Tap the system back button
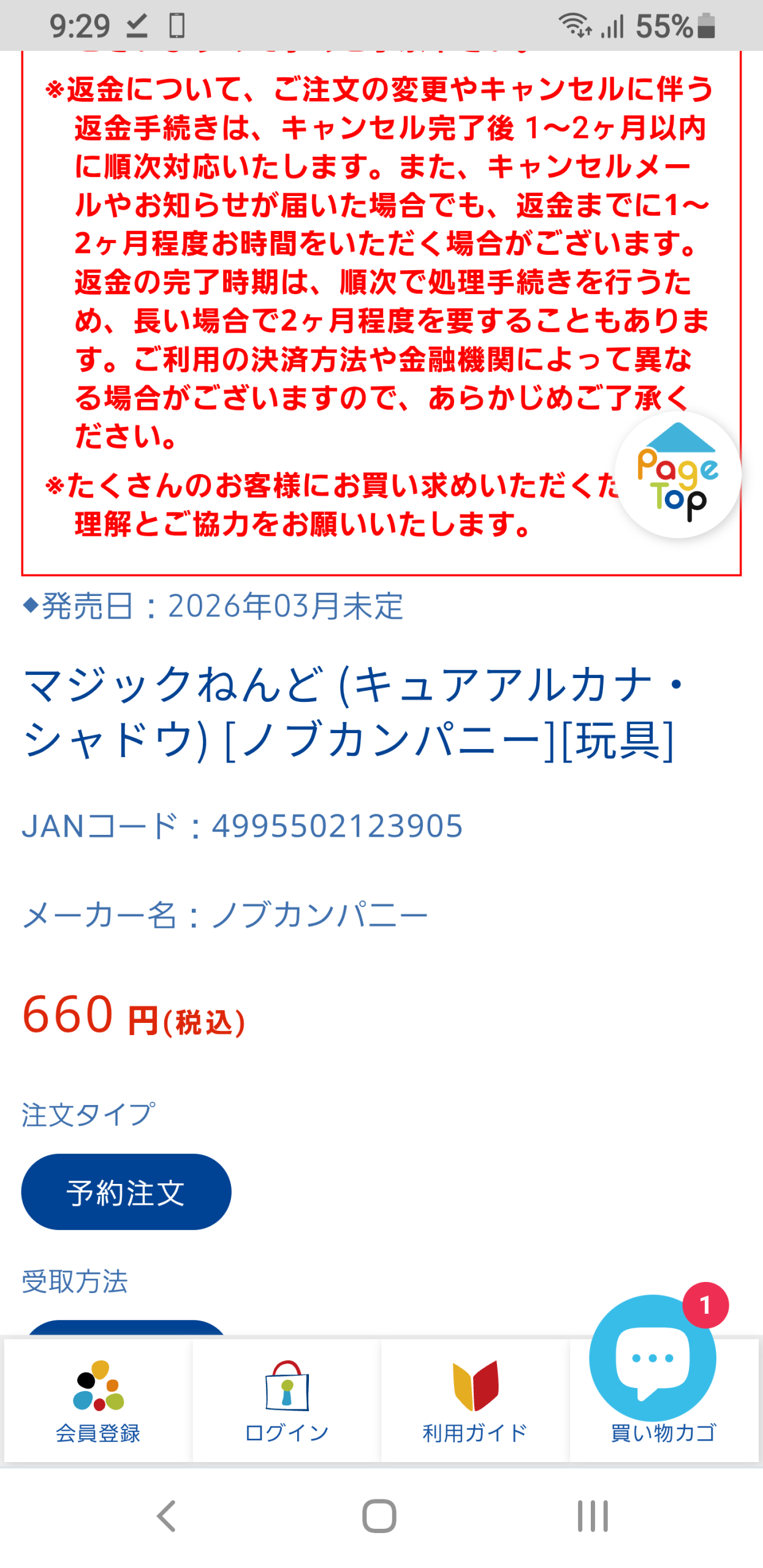 tap(167, 1516)
